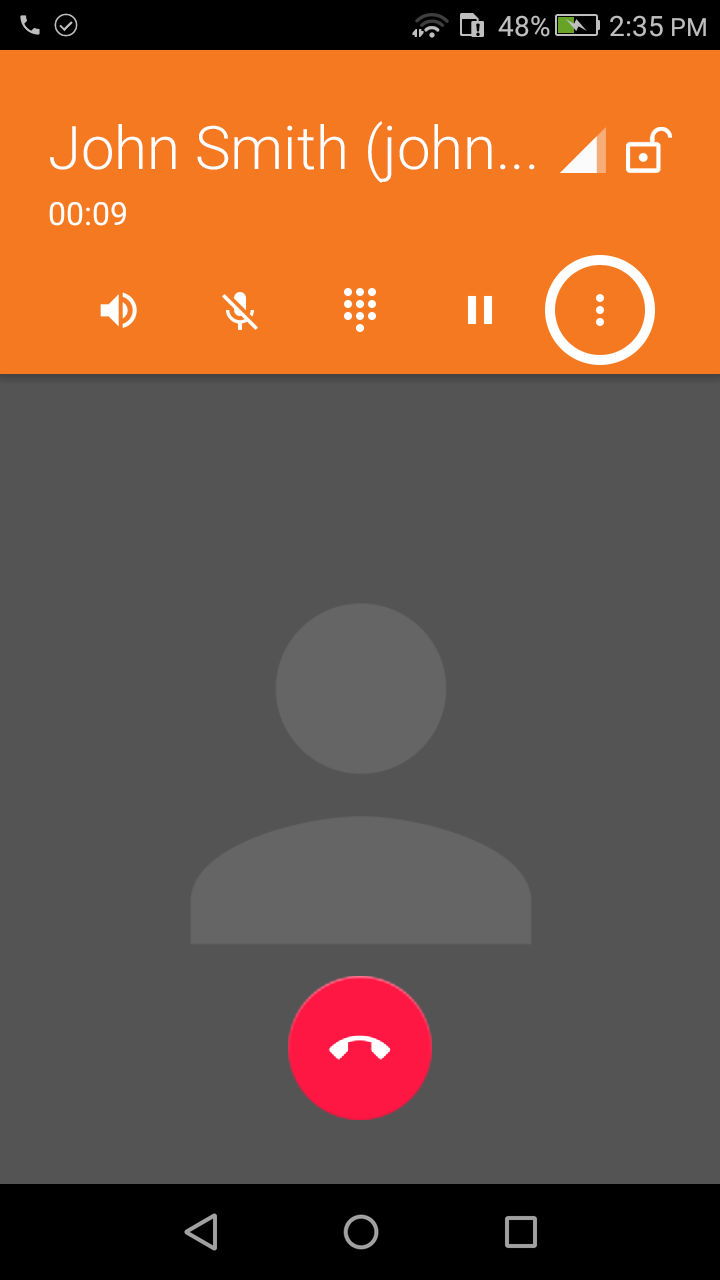Screen dimensions: 720x1280
Task: Turn on the speakerphone
Action: [118, 310]
